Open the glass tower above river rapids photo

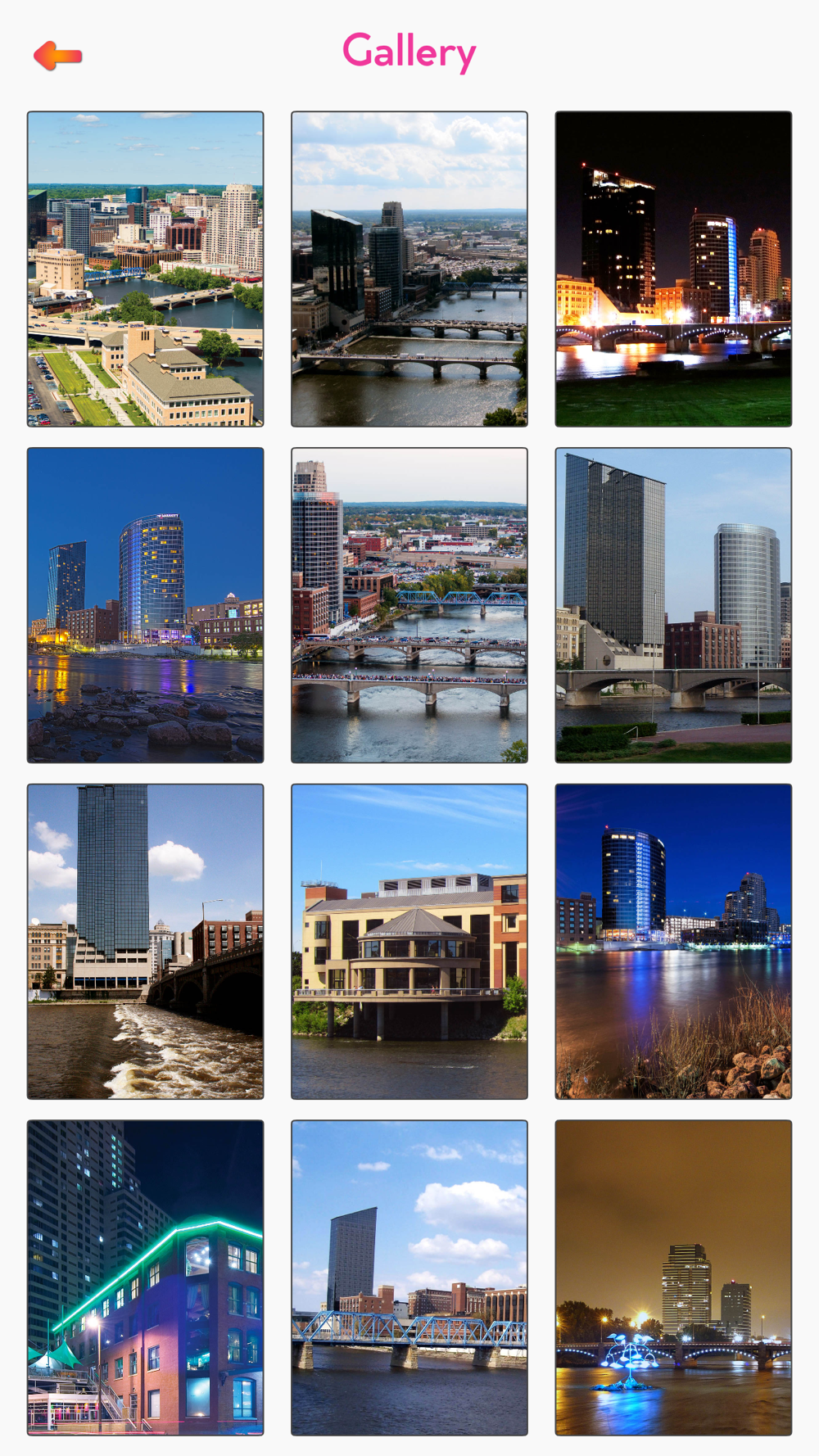tap(146, 942)
